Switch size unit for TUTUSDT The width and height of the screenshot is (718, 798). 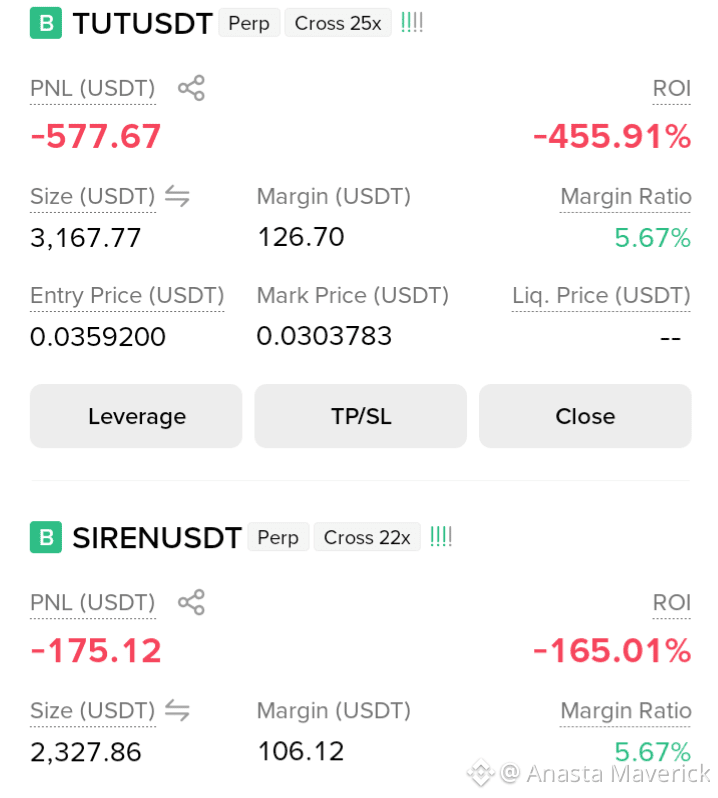pyautogui.click(x=177, y=196)
